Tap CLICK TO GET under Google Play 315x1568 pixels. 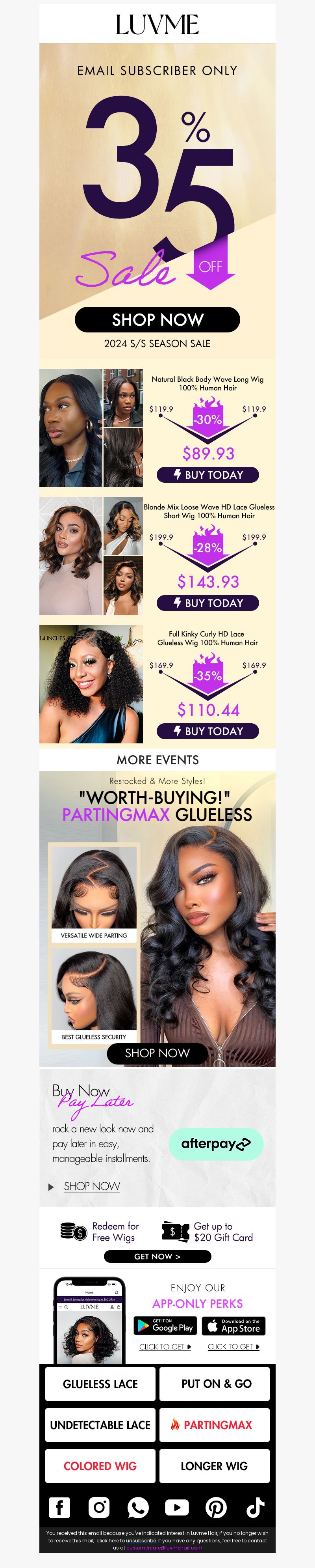click(x=165, y=1347)
